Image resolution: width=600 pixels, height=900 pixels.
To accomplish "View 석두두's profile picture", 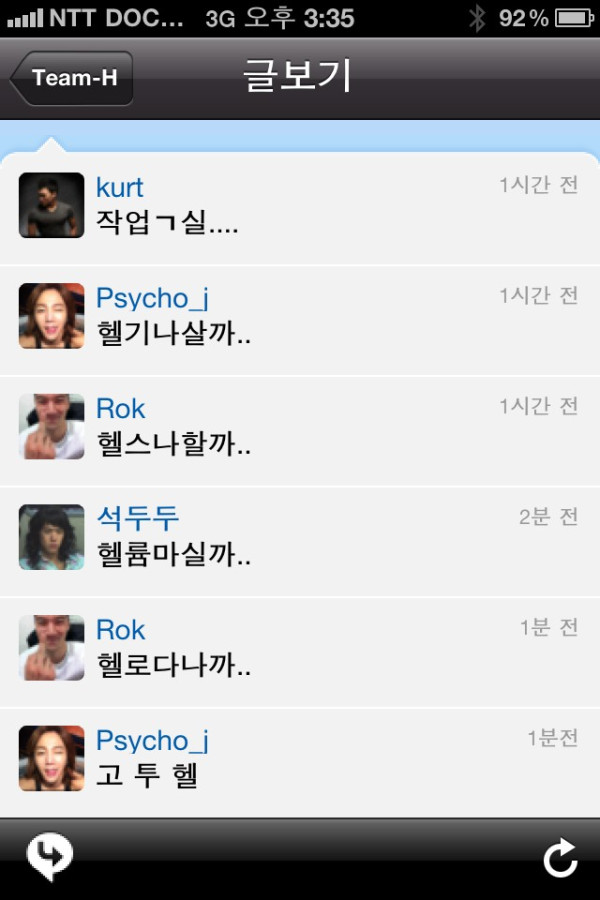I will coord(52,537).
